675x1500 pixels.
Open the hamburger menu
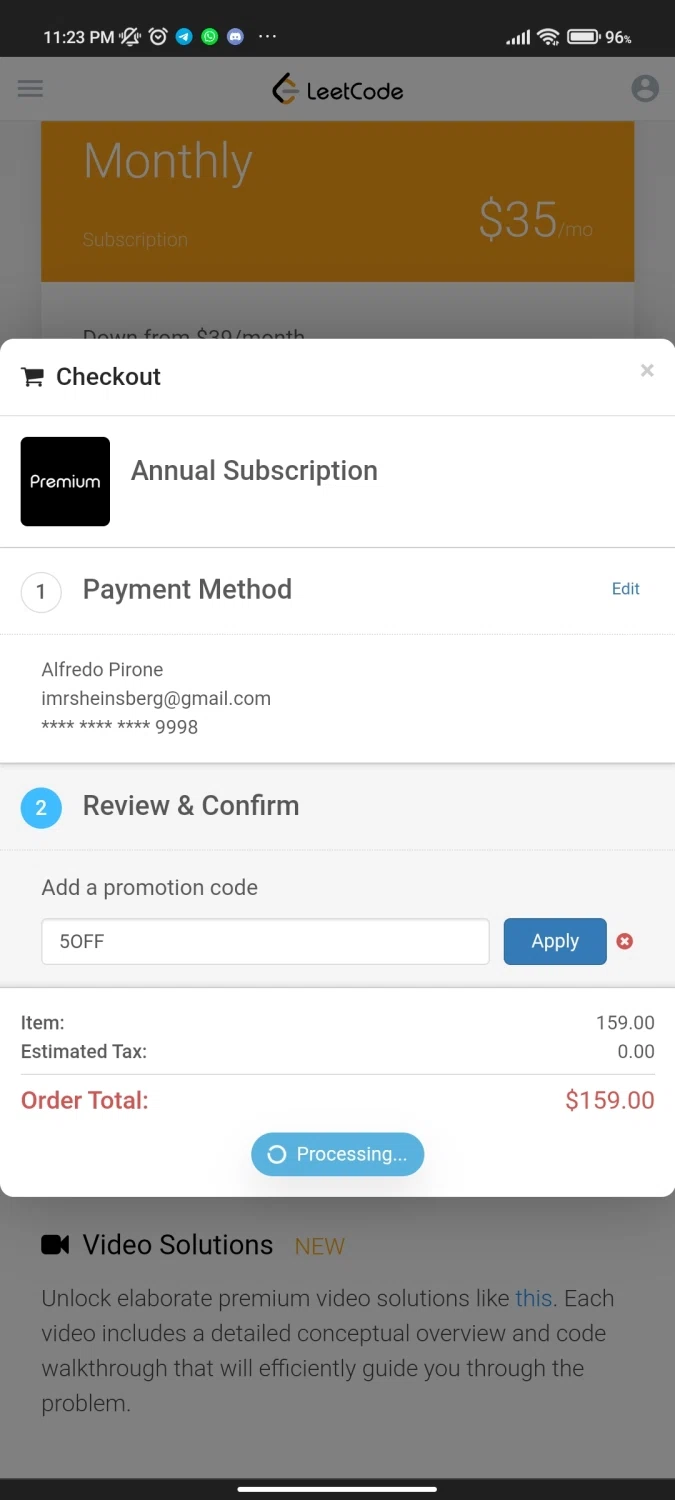click(x=31, y=89)
